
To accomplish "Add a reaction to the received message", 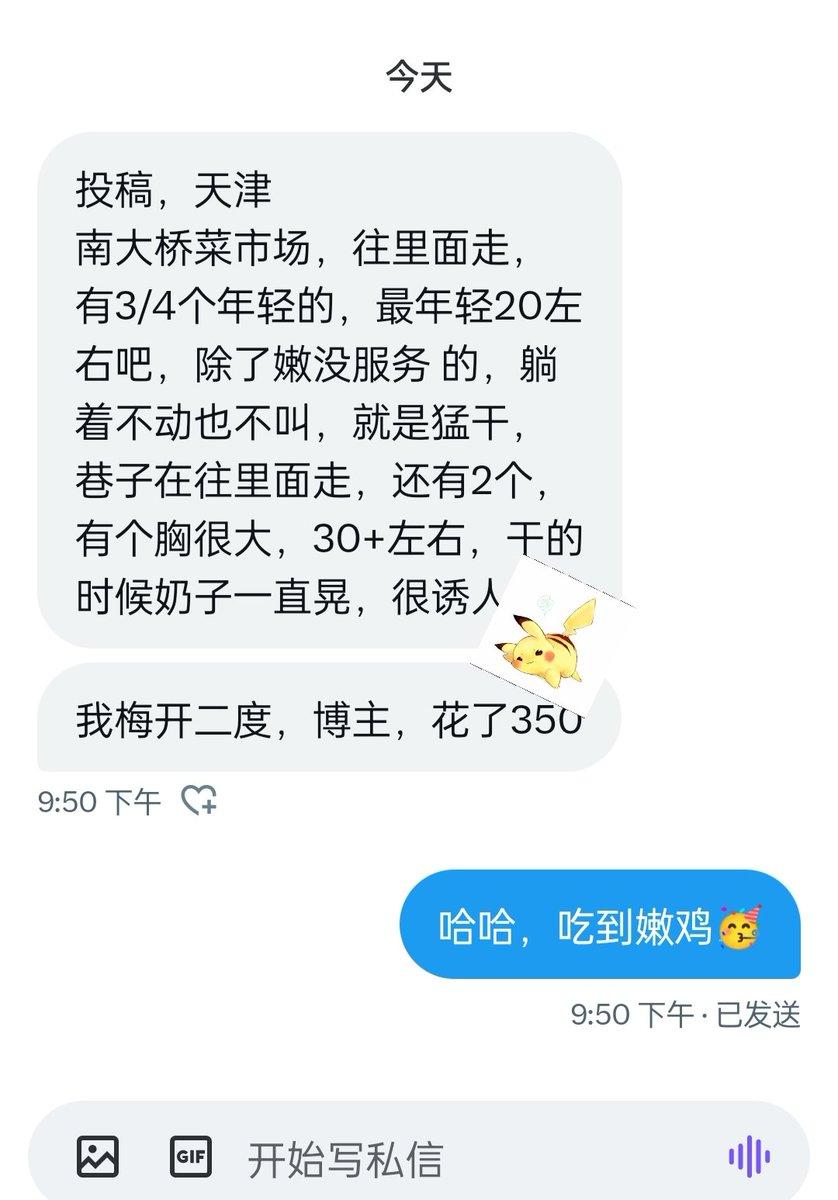I will tap(198, 800).
